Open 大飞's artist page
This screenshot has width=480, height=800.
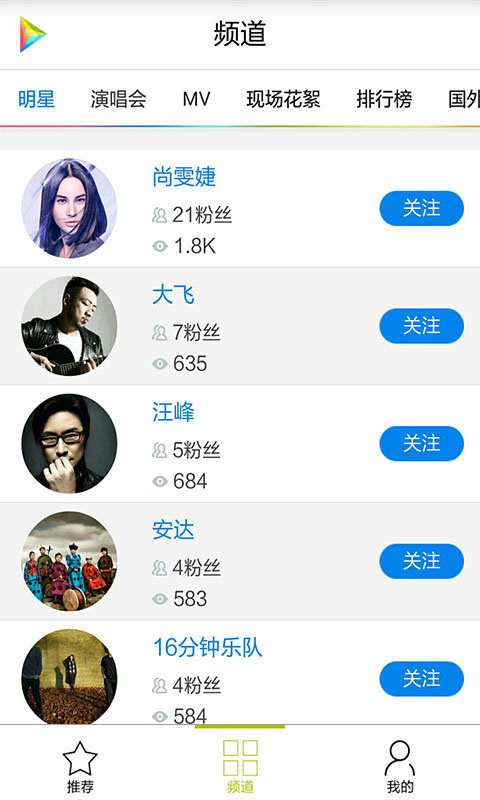pos(240,326)
